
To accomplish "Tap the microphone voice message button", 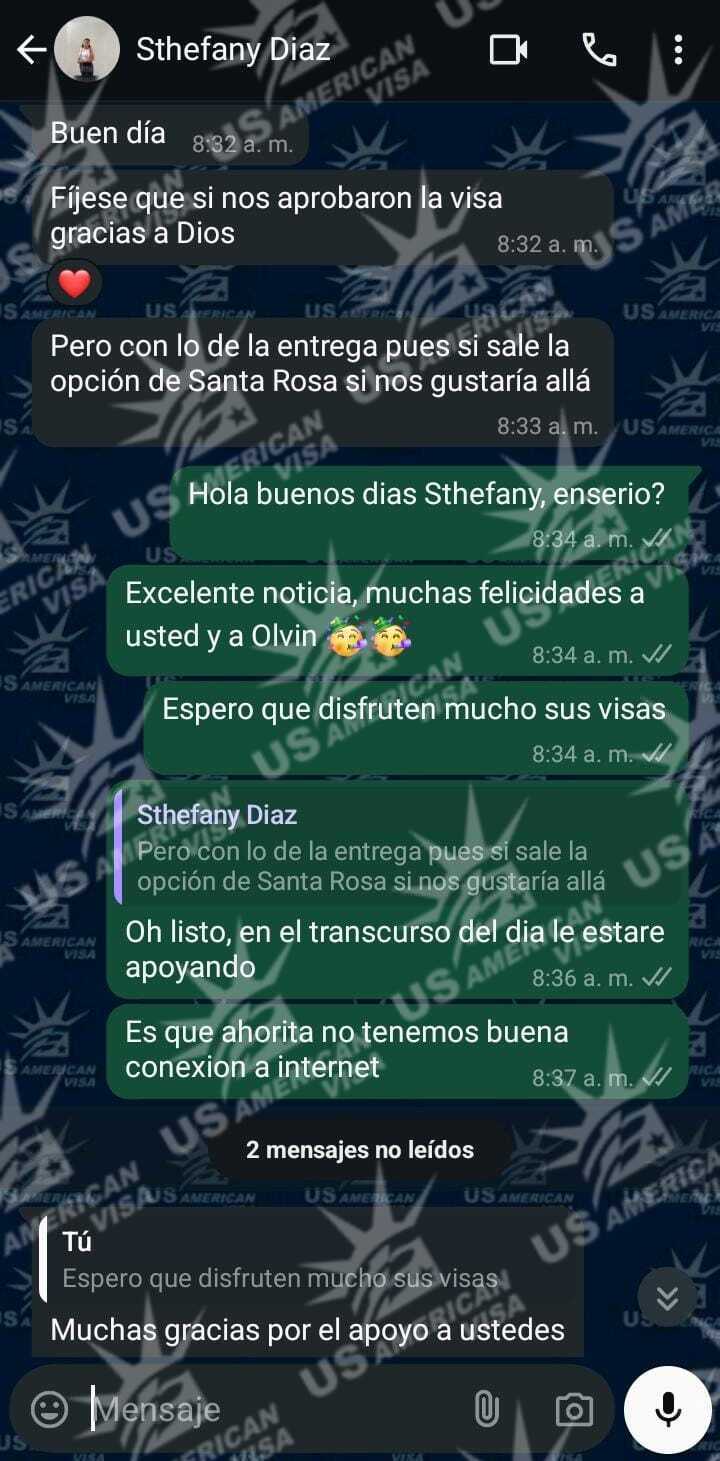I will click(x=667, y=1410).
